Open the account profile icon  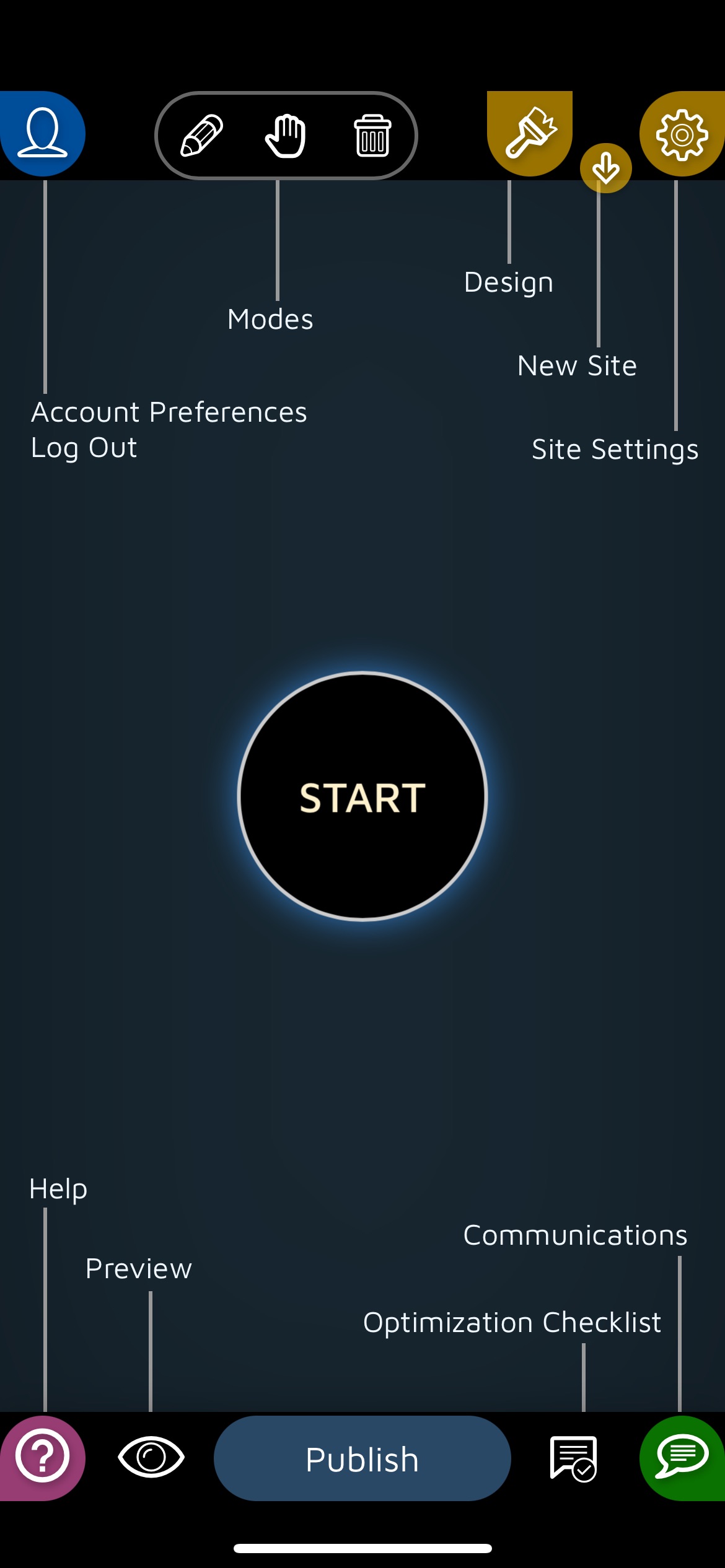(42, 134)
